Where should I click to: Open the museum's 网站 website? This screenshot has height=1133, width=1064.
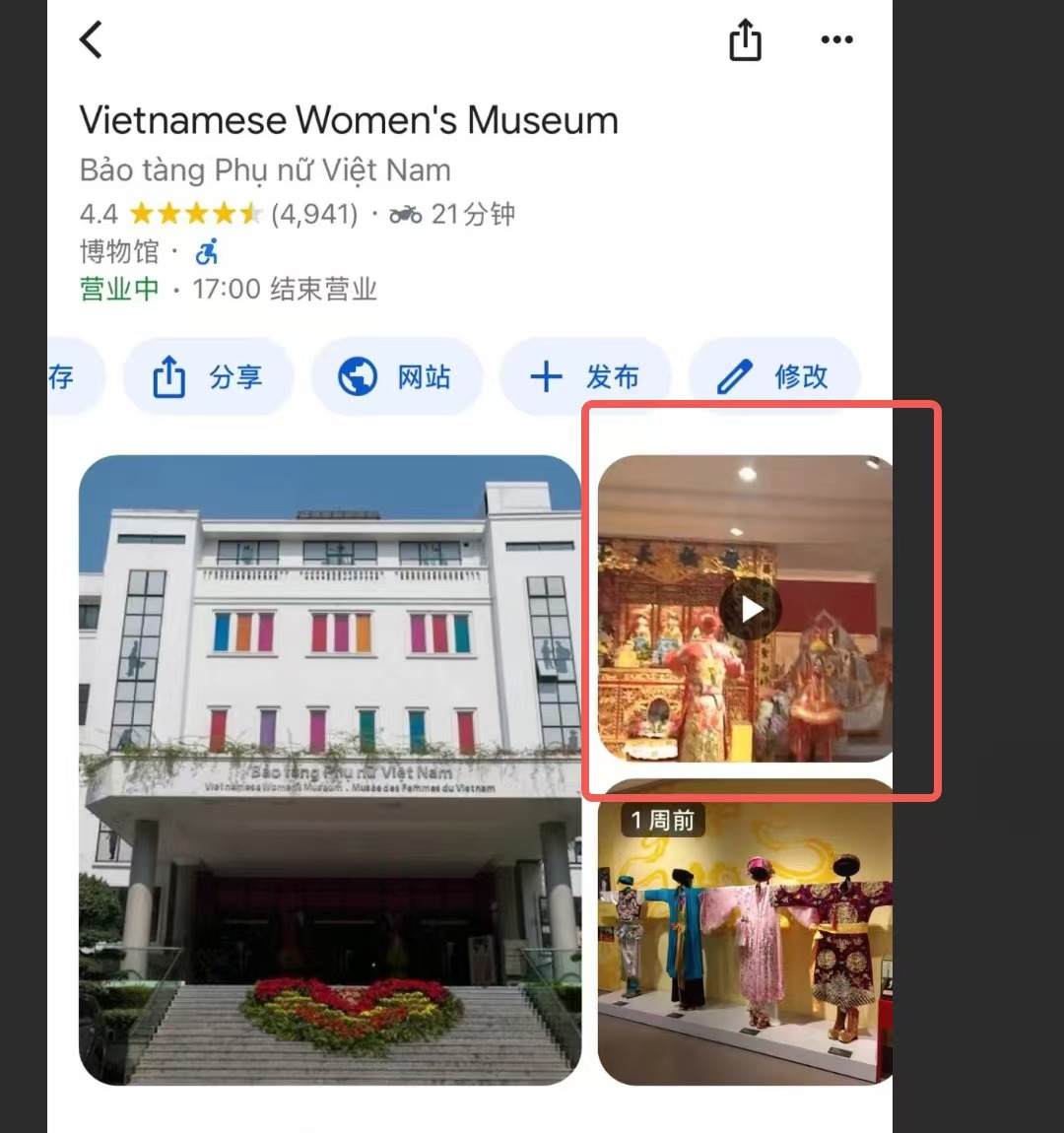396,376
